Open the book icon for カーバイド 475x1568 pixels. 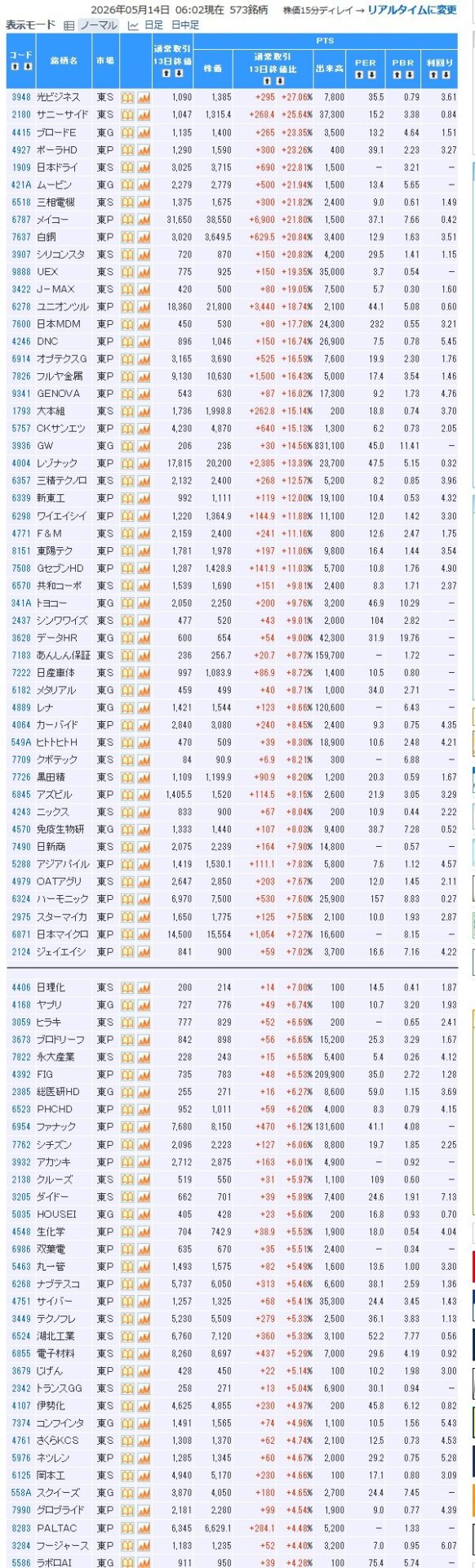point(127,724)
